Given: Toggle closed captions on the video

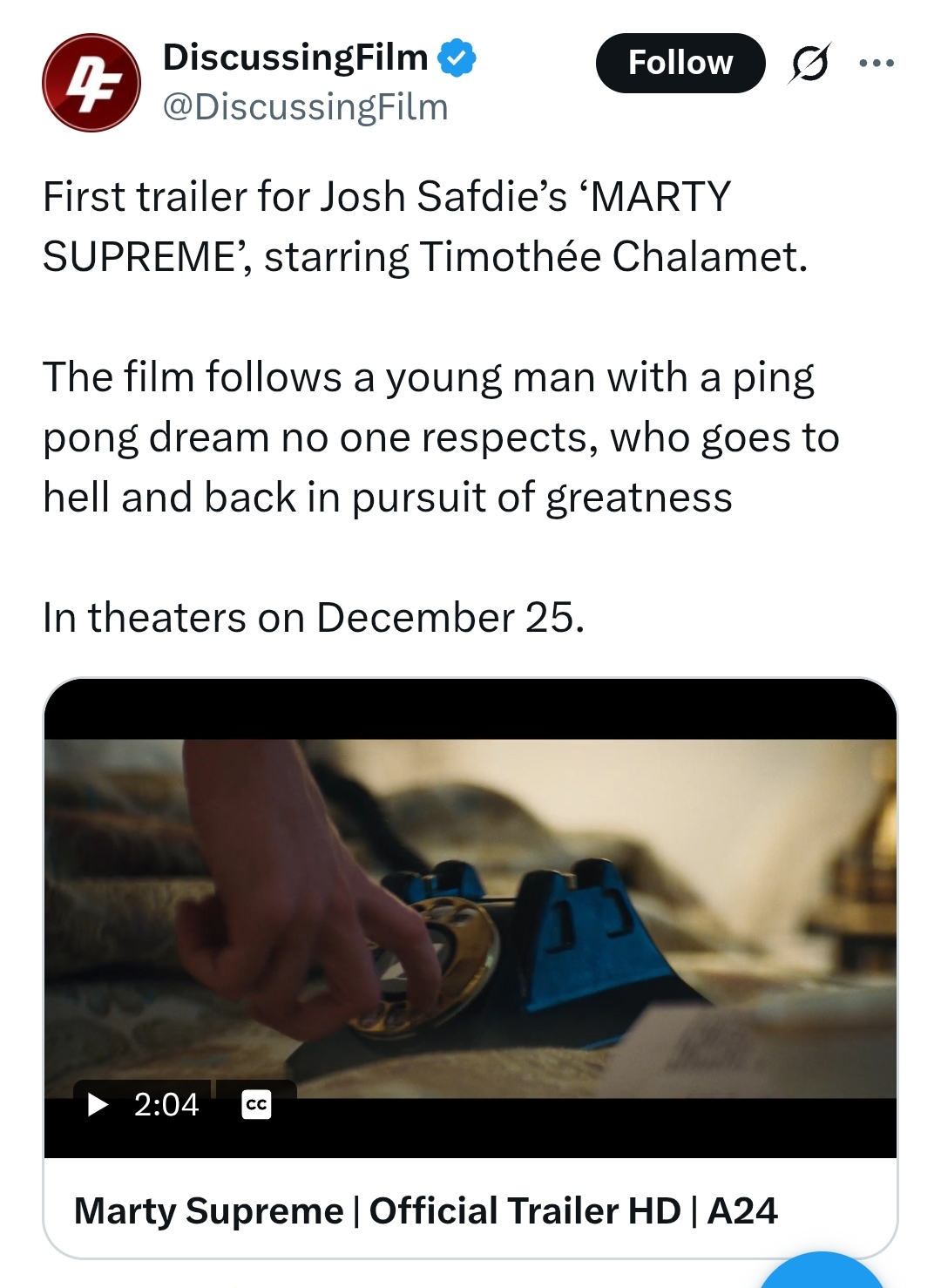Looking at the screenshot, I should pyautogui.click(x=256, y=1105).
